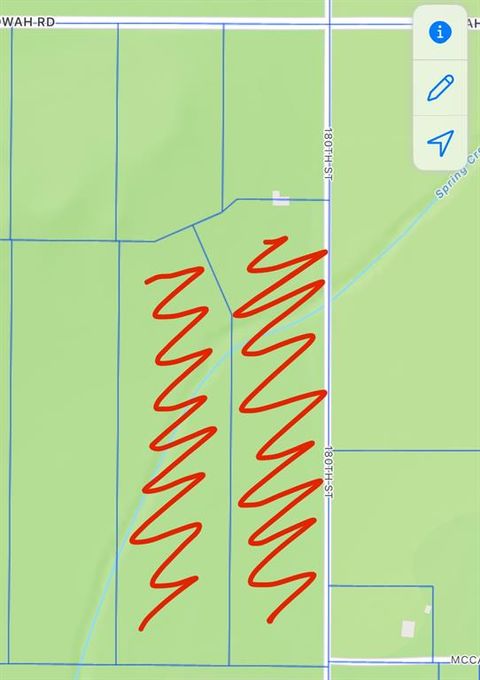The image size is (480, 680).
Task: Open the map info button
Action: tap(440, 32)
